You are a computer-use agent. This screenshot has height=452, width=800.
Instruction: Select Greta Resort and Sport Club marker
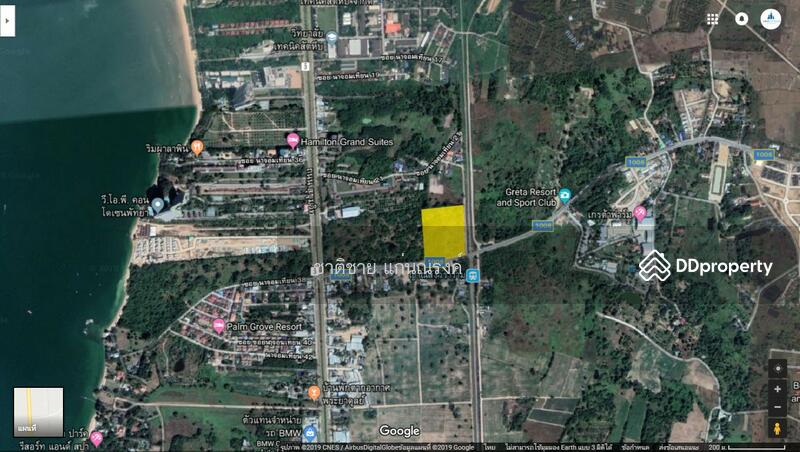tap(565, 196)
